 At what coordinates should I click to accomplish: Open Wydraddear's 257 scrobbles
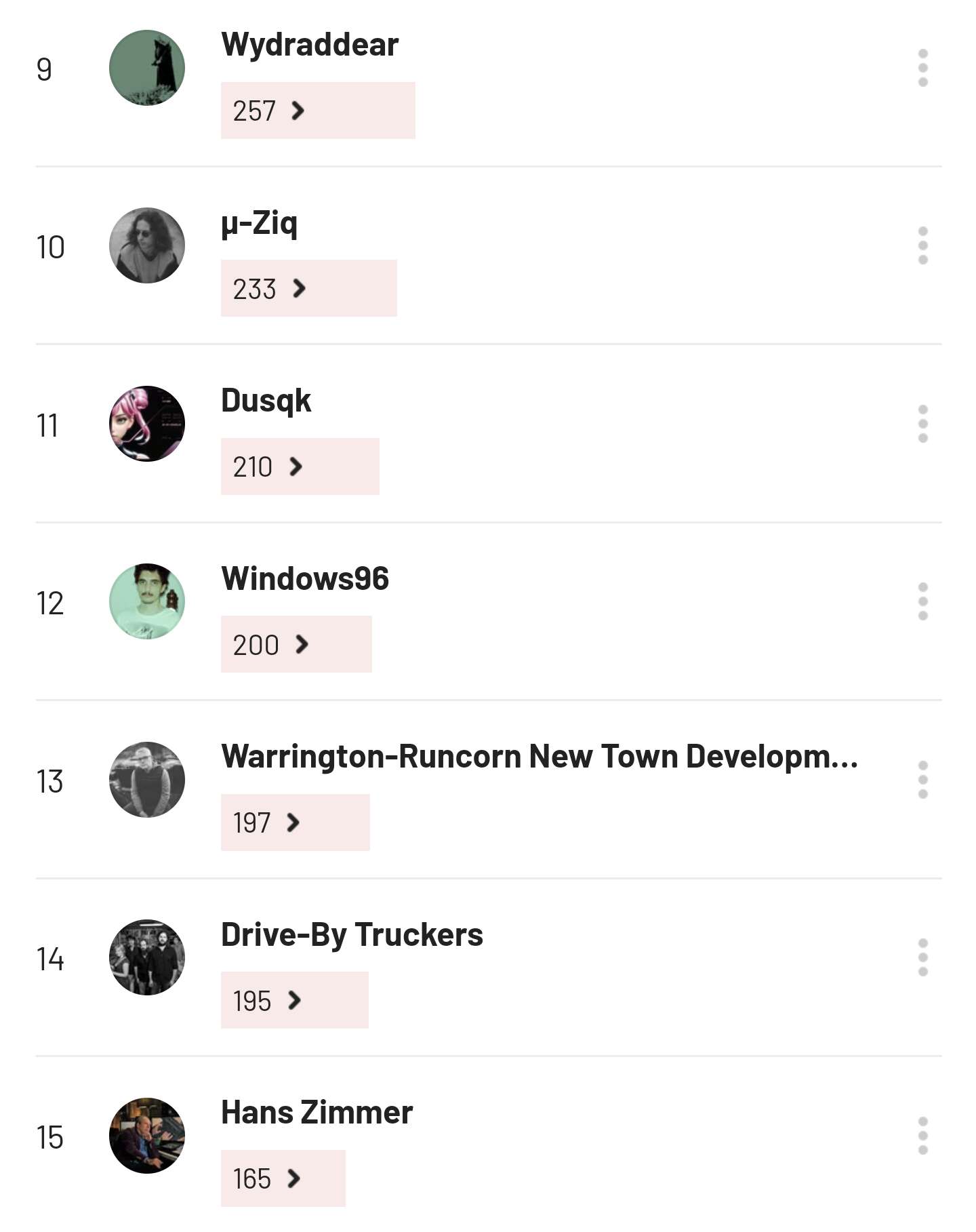coord(317,111)
